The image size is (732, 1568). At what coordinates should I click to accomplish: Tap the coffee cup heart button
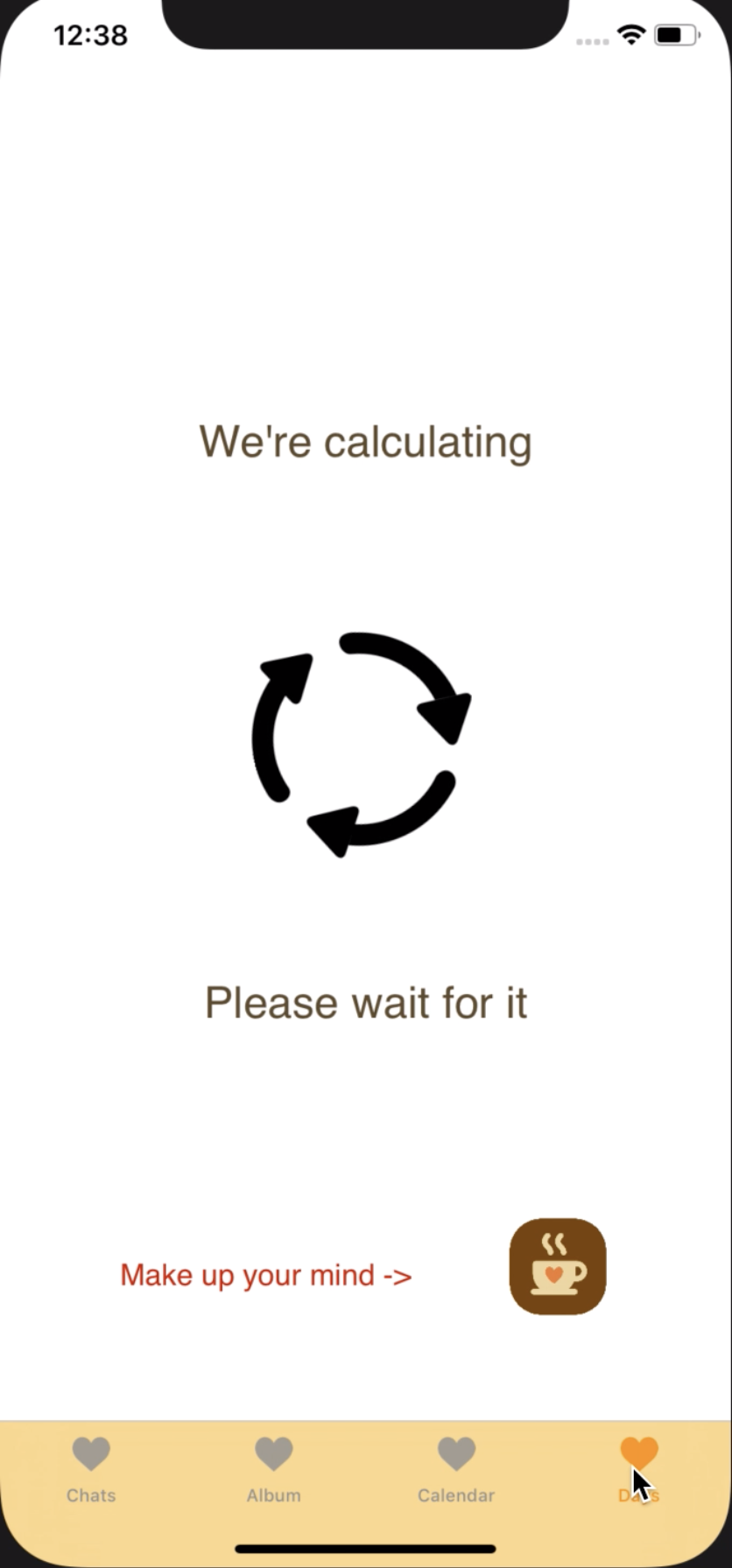558,1266
